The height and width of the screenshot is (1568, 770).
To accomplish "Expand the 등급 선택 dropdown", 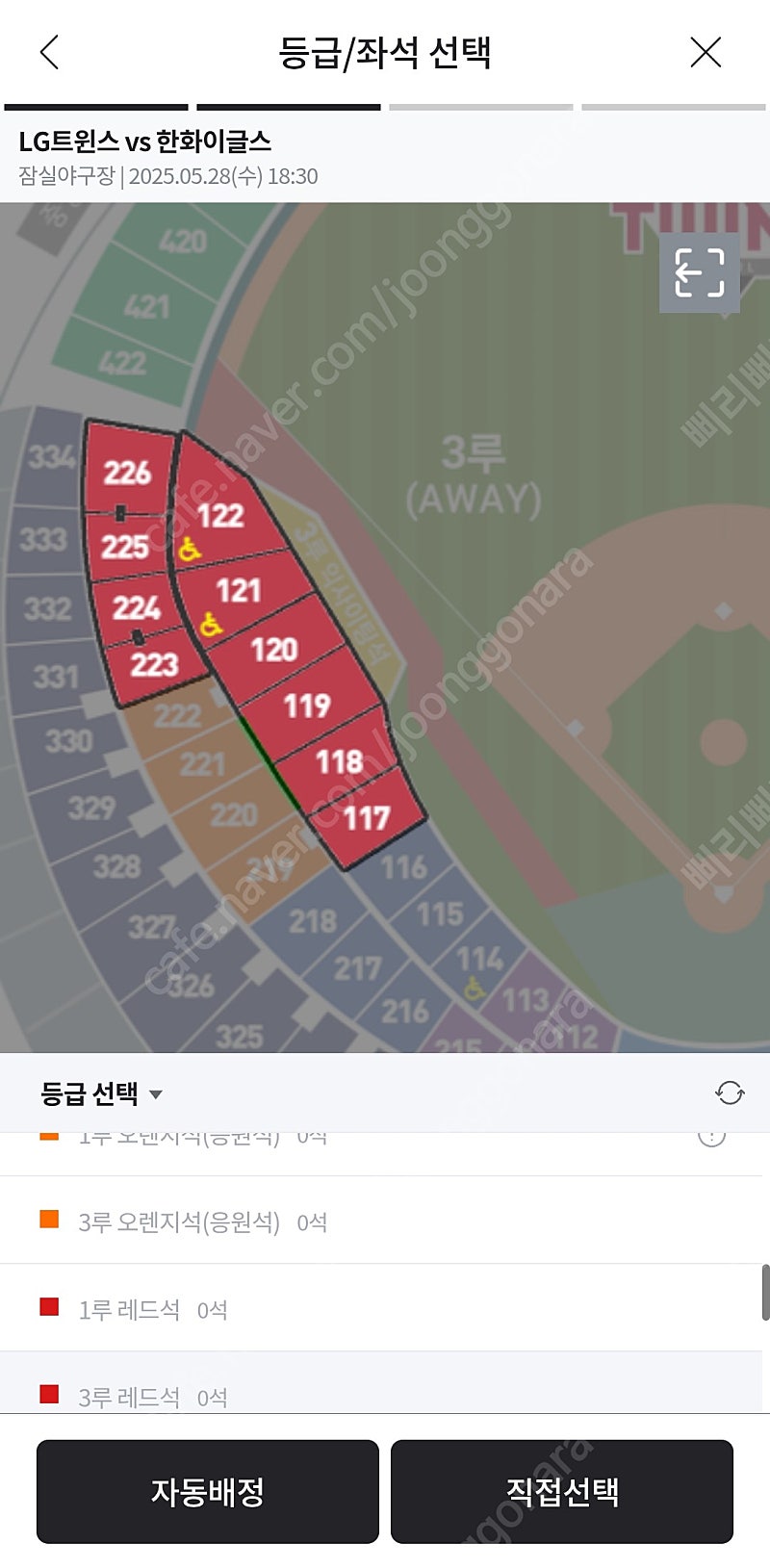I will click(101, 1093).
